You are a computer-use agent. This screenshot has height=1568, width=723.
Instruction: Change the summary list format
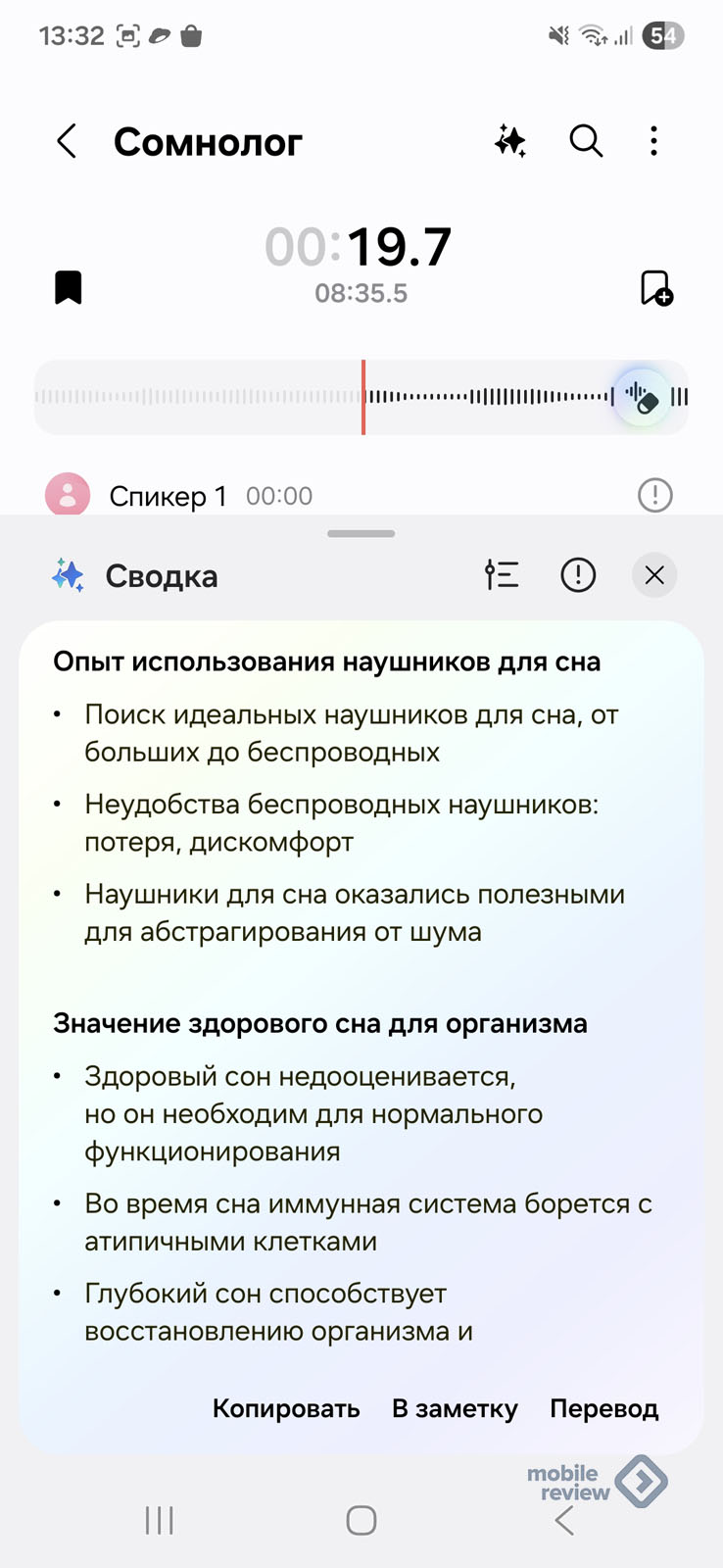(502, 575)
